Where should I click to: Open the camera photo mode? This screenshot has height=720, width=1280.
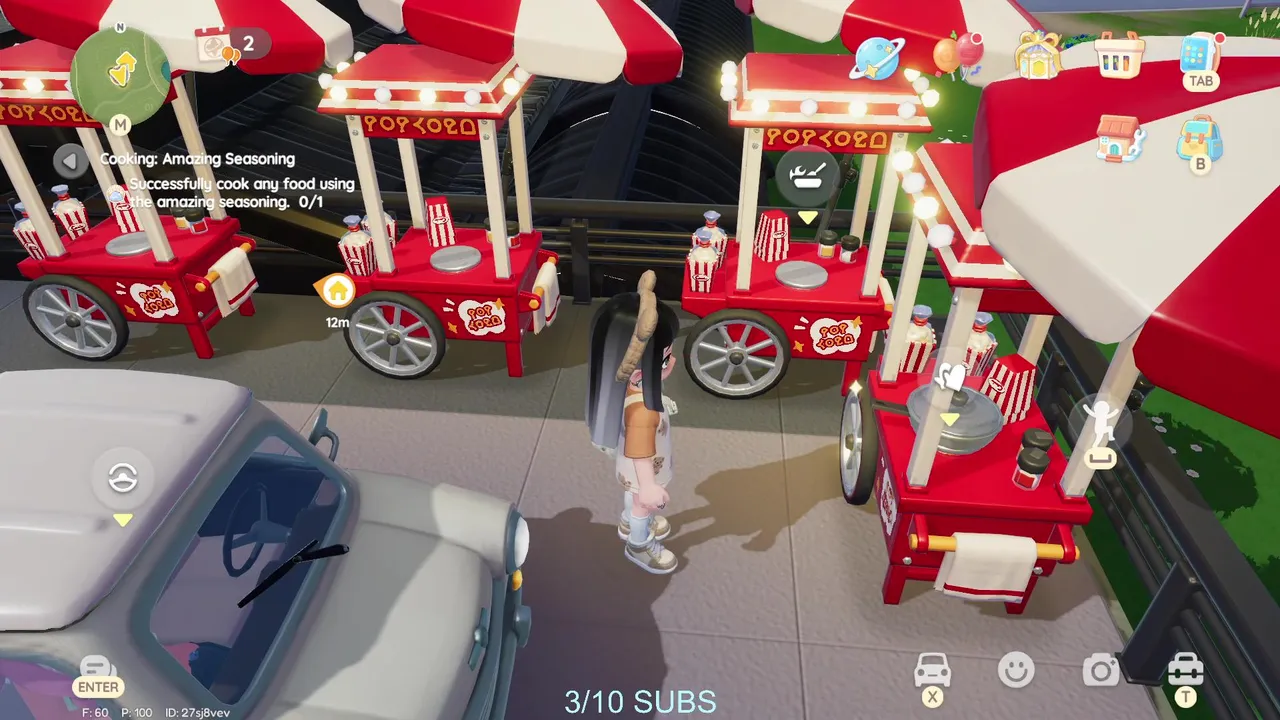pyautogui.click(x=1100, y=670)
